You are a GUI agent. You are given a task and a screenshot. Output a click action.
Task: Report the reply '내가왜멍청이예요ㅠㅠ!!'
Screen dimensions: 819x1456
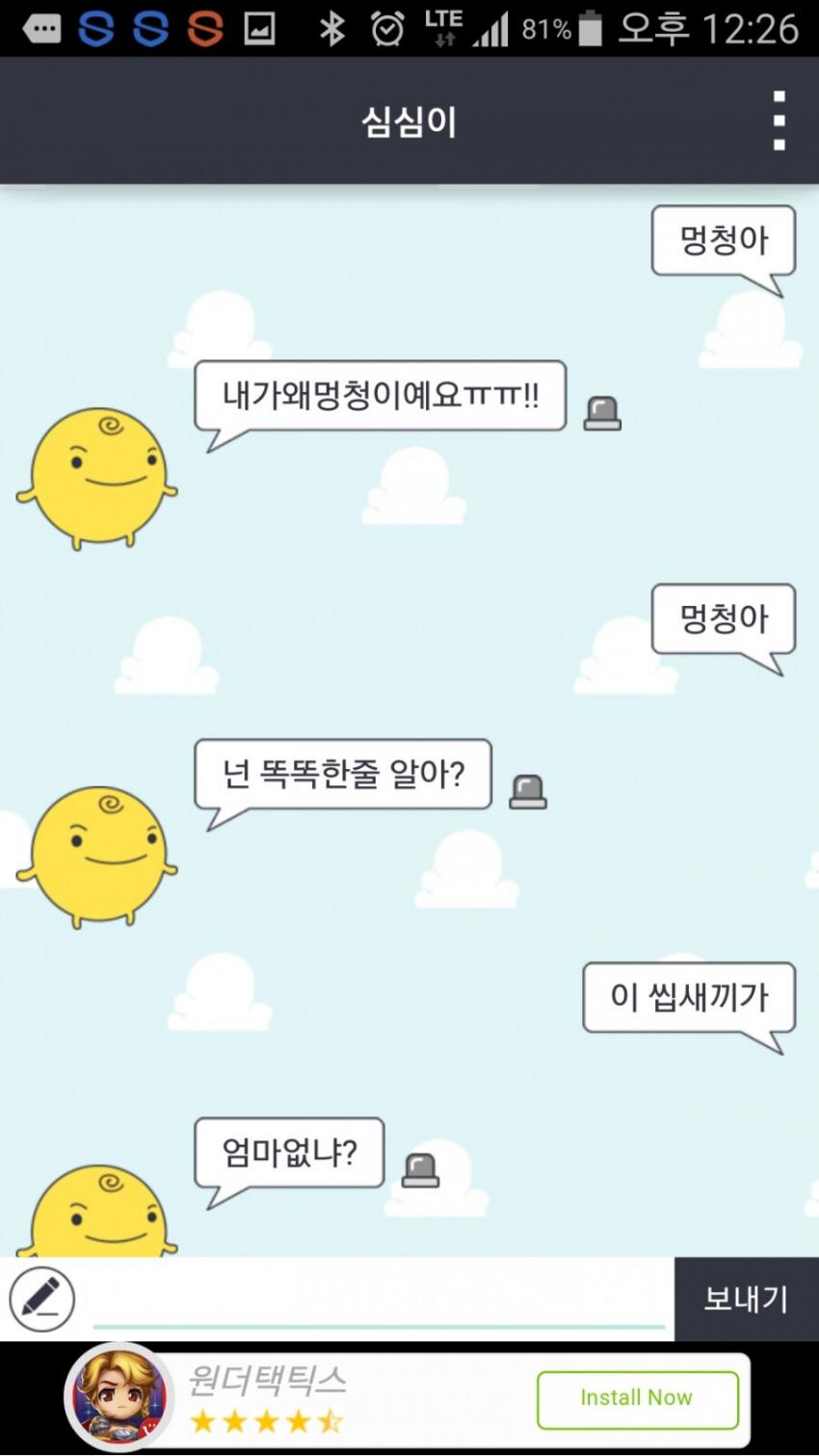(602, 413)
